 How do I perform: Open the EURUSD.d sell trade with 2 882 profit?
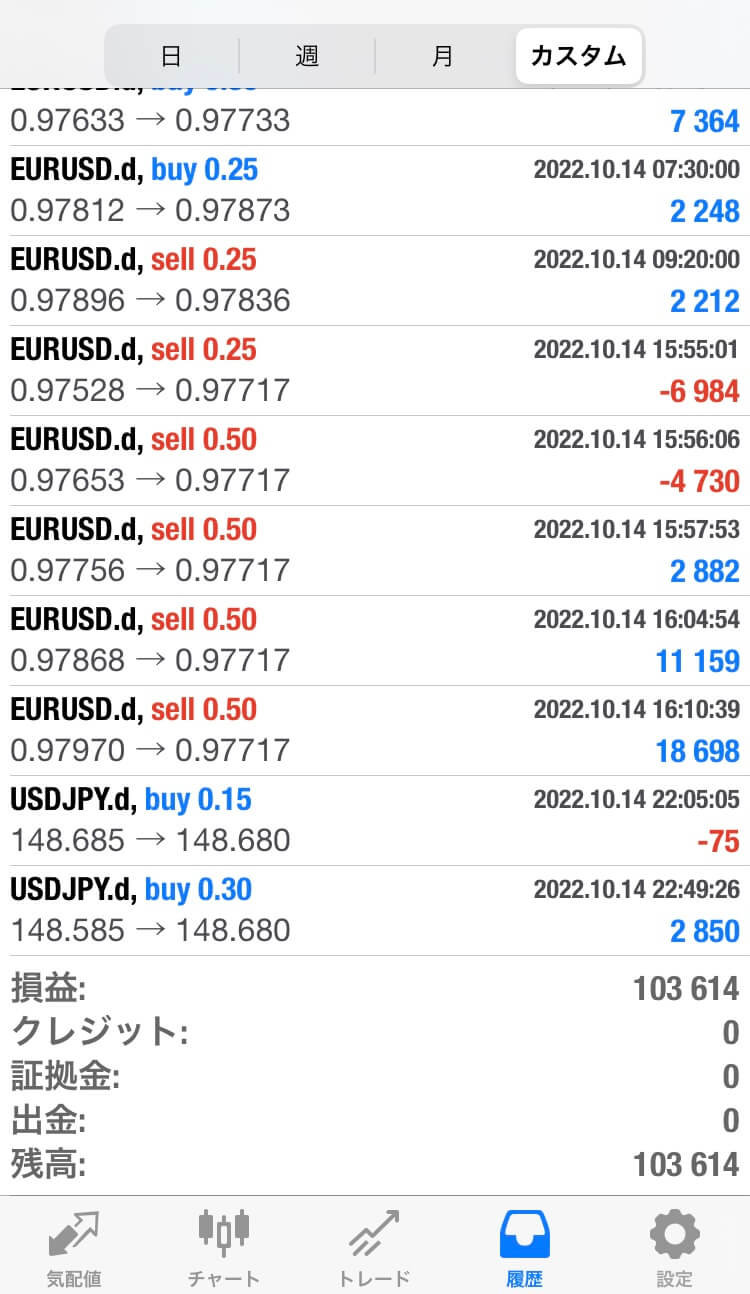[375, 551]
